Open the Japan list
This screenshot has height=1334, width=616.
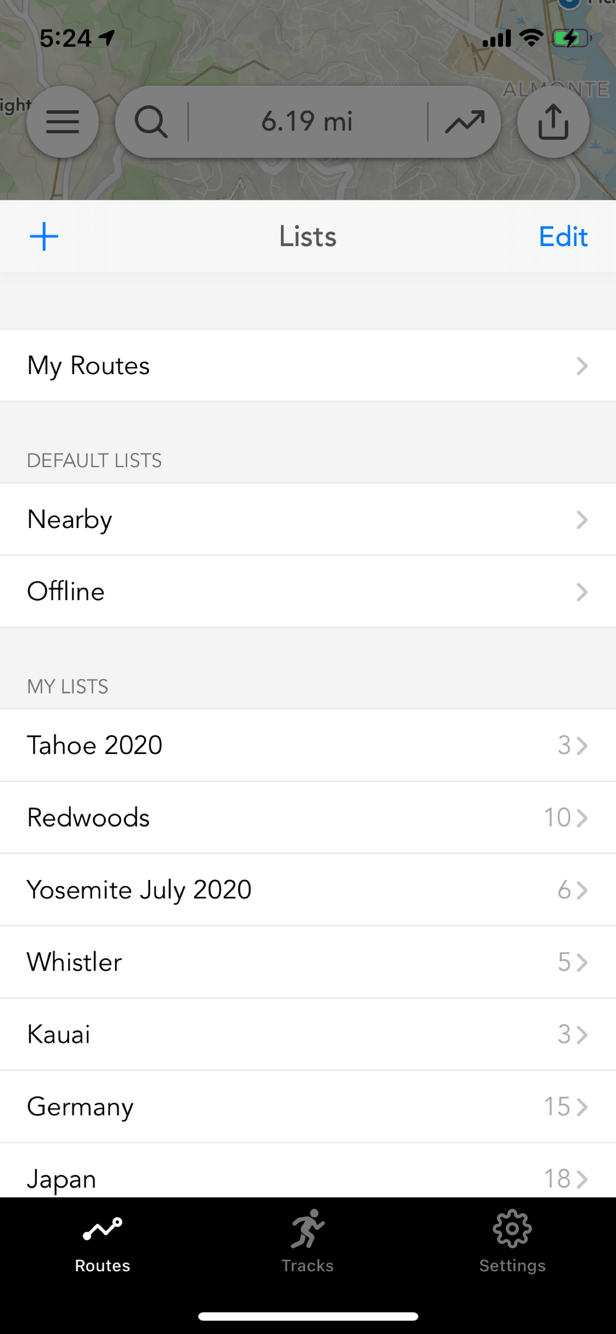click(x=308, y=1171)
